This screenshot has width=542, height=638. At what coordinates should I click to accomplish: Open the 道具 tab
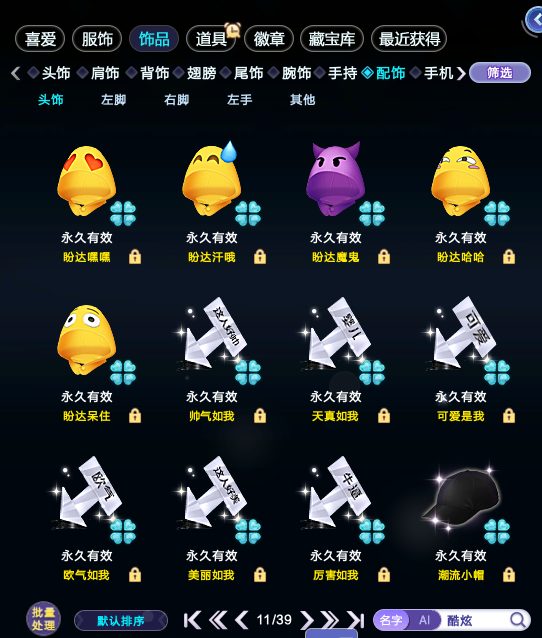tap(211, 39)
